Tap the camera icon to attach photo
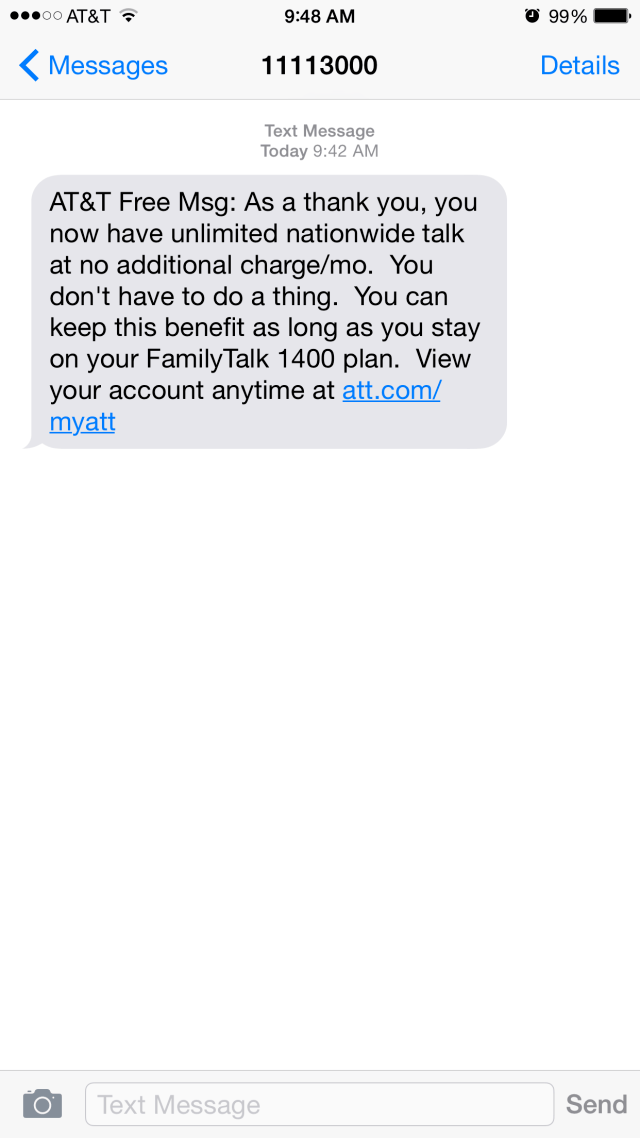The width and height of the screenshot is (640, 1138). coord(42,1104)
